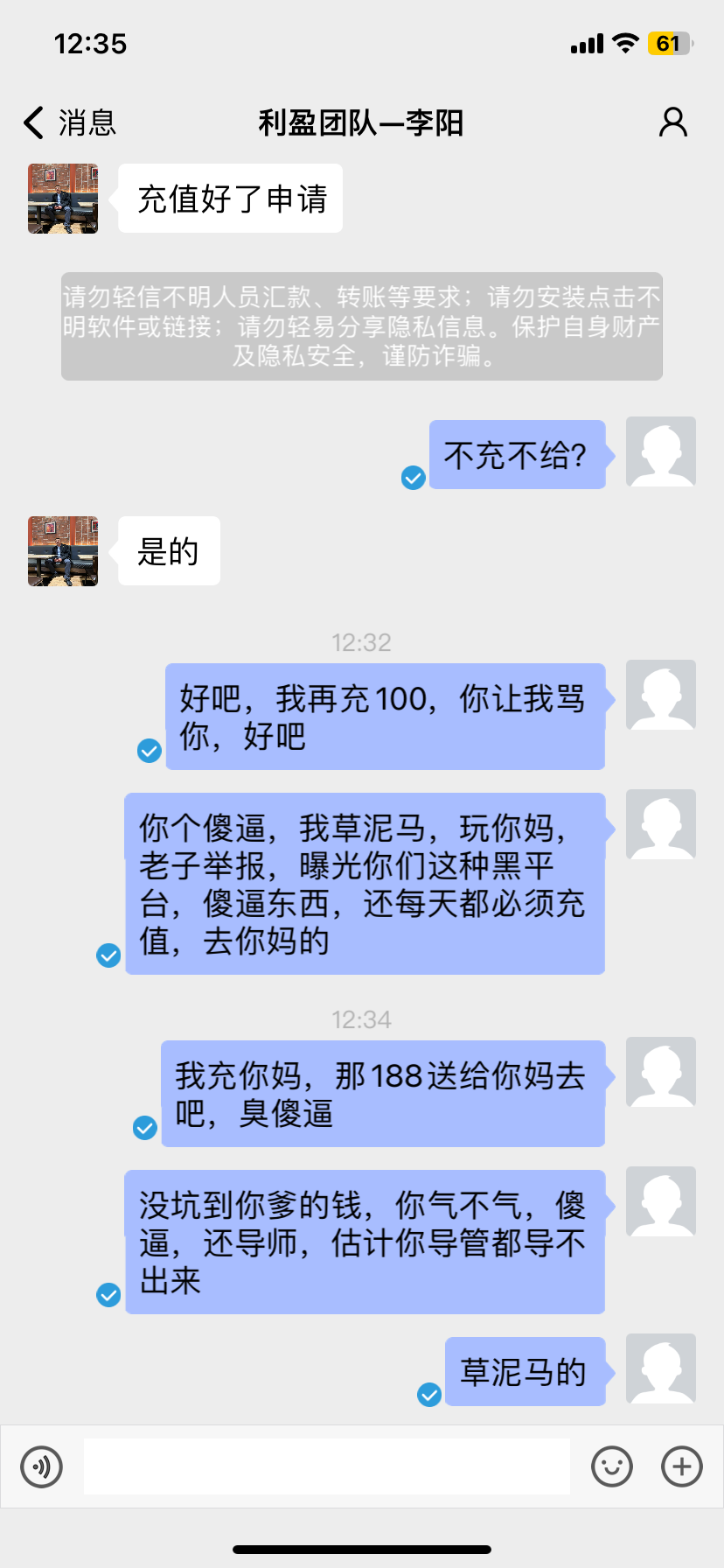The image size is (724, 1568).
Task: Open my avatar beside 草泥马的
Action: (x=661, y=1369)
